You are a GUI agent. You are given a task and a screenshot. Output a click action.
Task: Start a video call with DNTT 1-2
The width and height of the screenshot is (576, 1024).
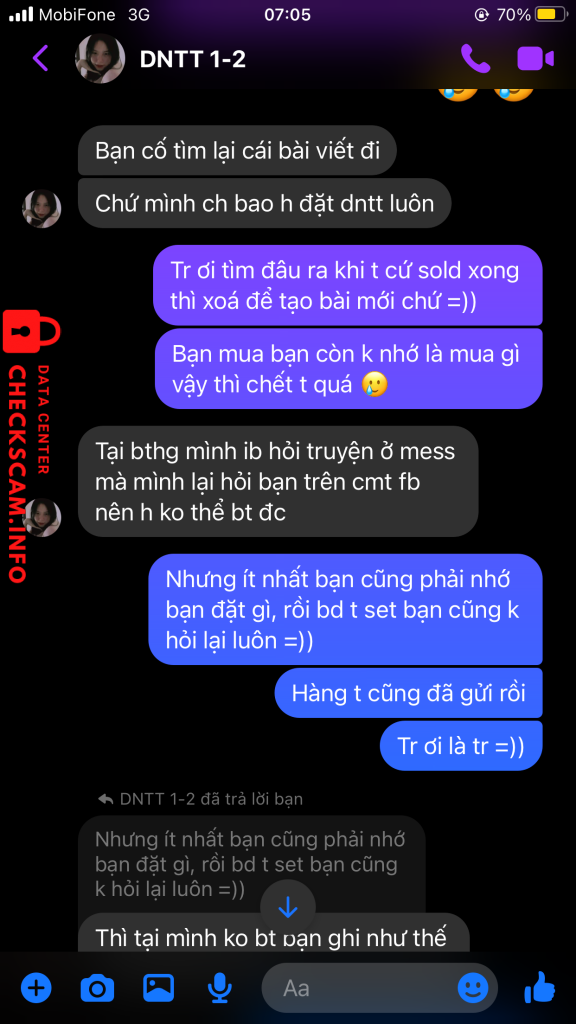pos(535,58)
